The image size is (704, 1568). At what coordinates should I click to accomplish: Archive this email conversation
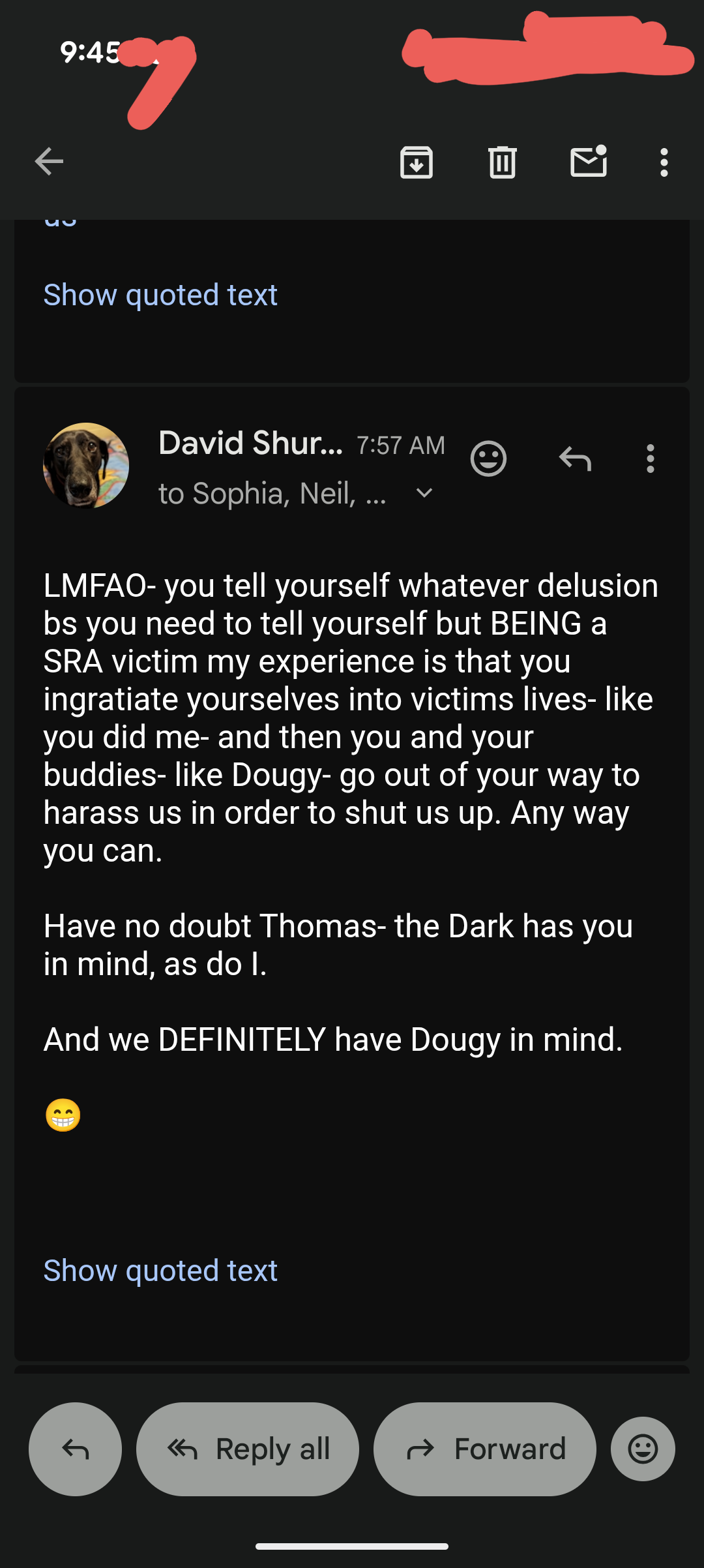pyautogui.click(x=417, y=162)
